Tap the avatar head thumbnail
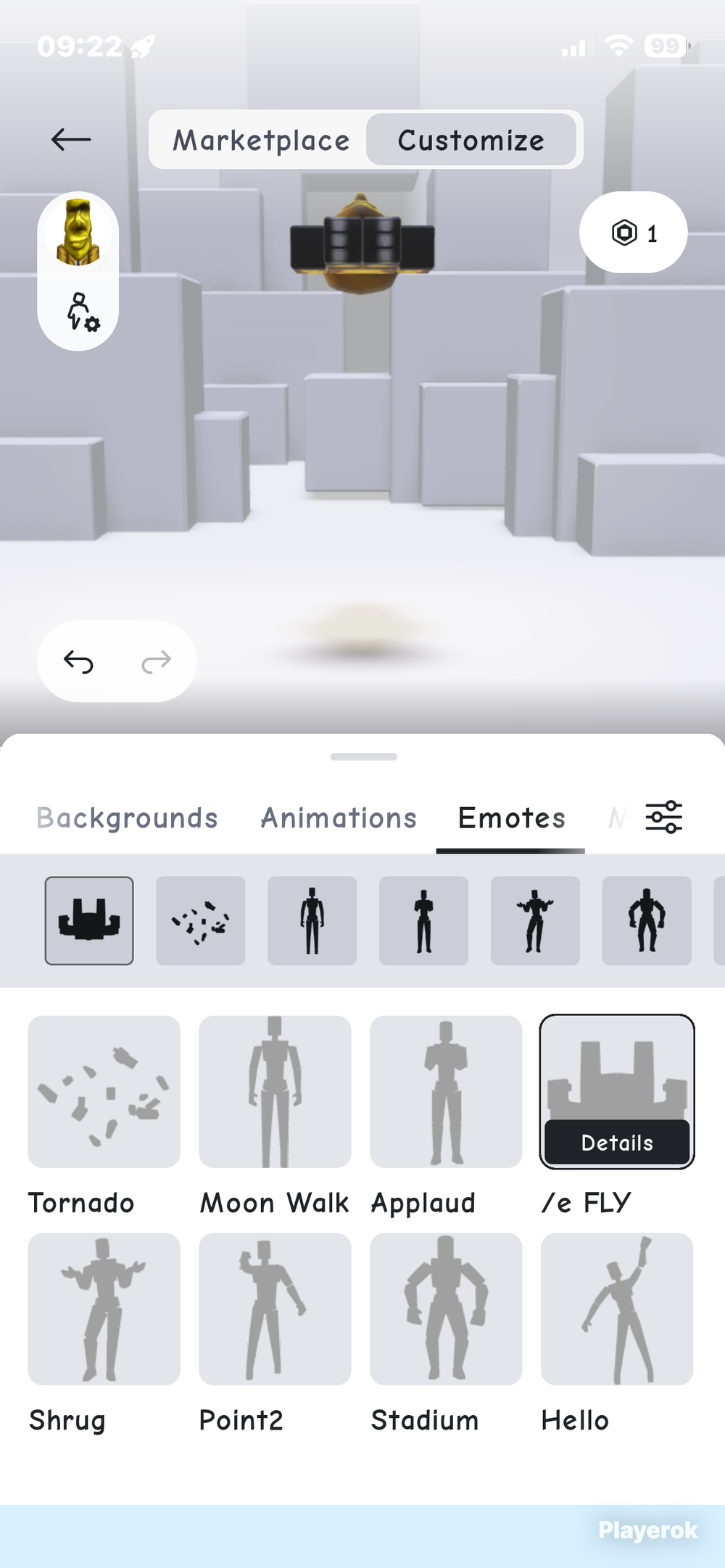The width and height of the screenshot is (725, 1568). click(x=78, y=233)
